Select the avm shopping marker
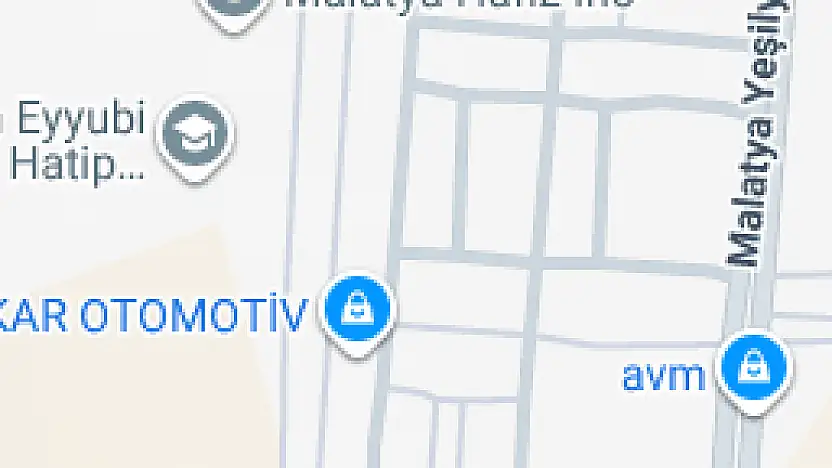 (753, 367)
